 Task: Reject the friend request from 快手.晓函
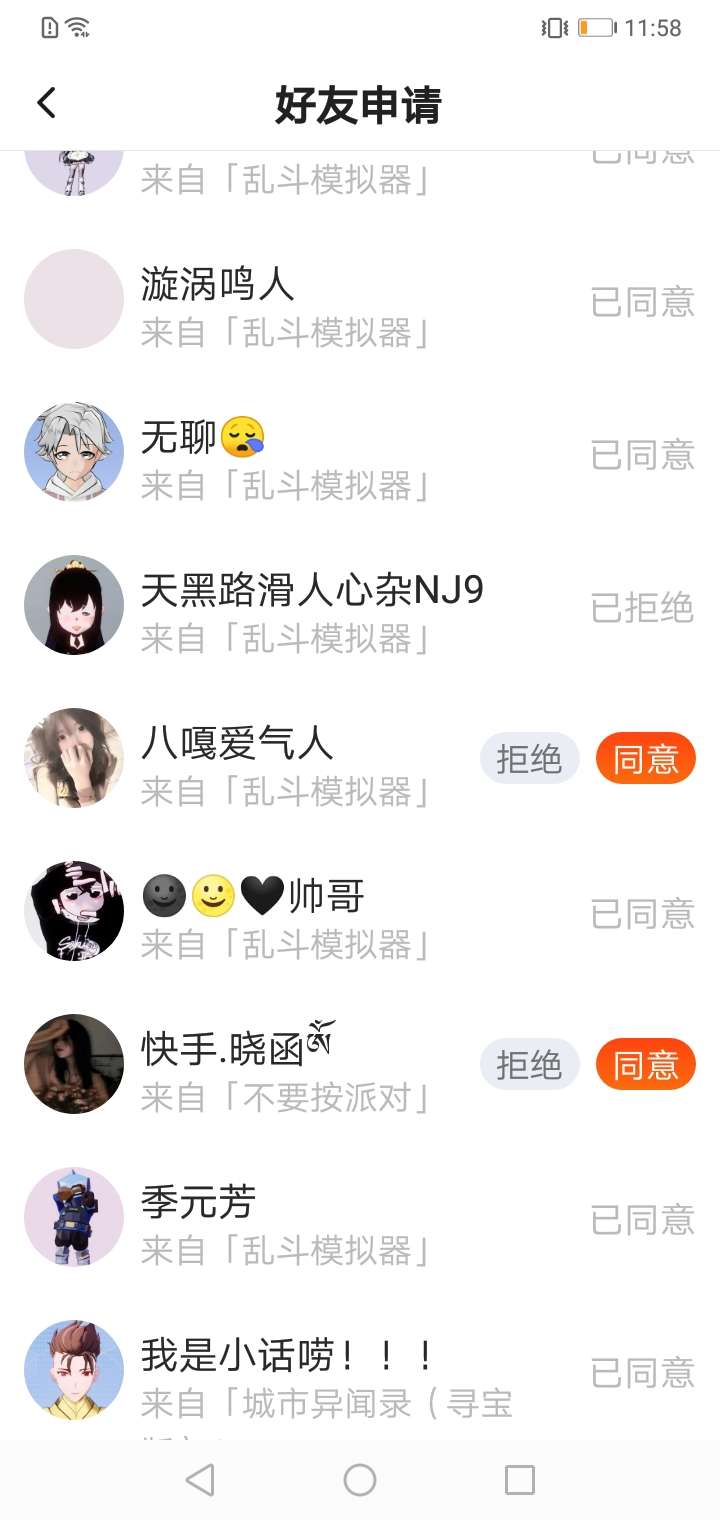(x=529, y=1065)
